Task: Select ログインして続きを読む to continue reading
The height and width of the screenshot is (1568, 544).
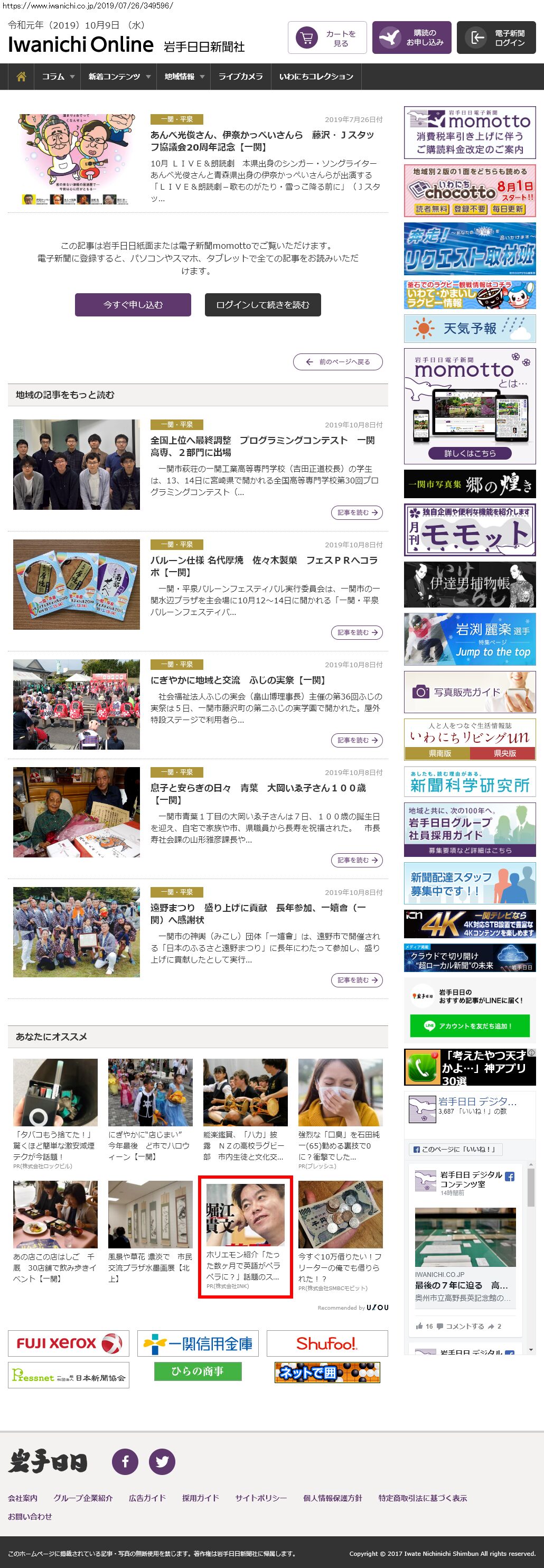Action: [262, 305]
